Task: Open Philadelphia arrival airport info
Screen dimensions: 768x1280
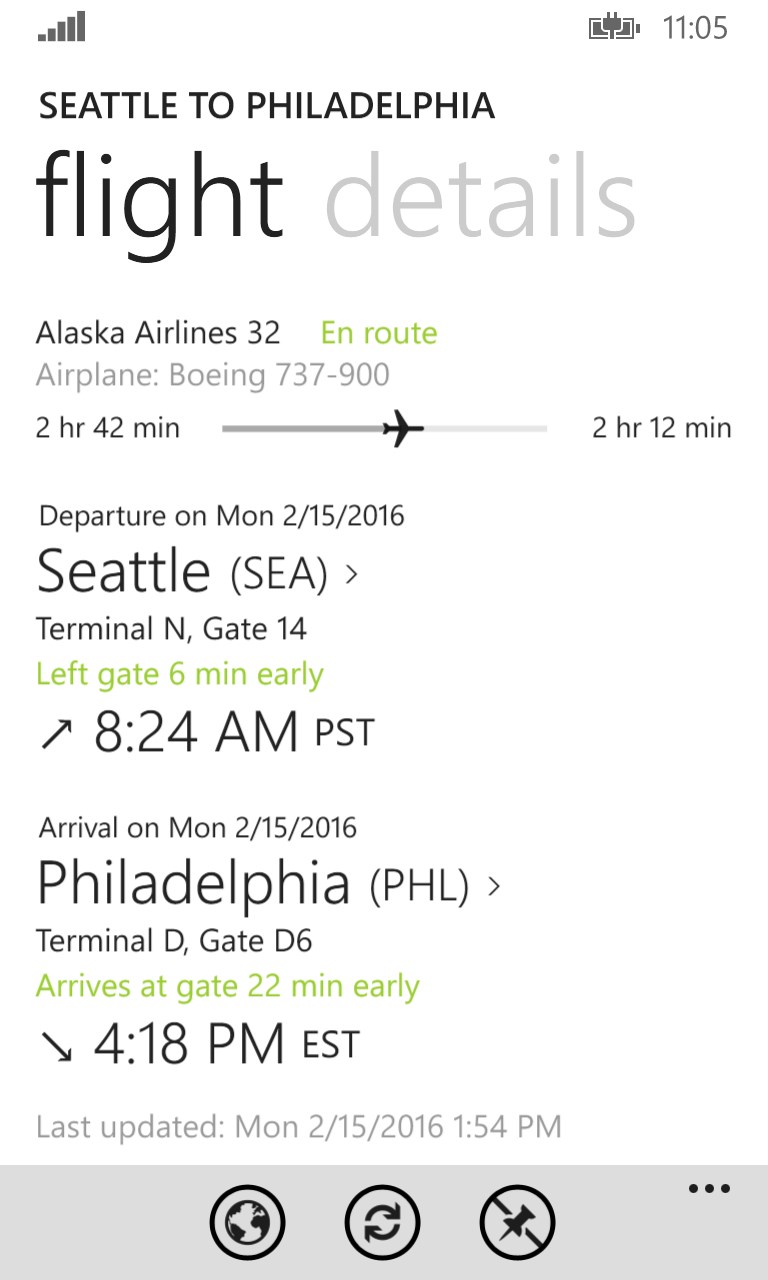Action: point(265,884)
